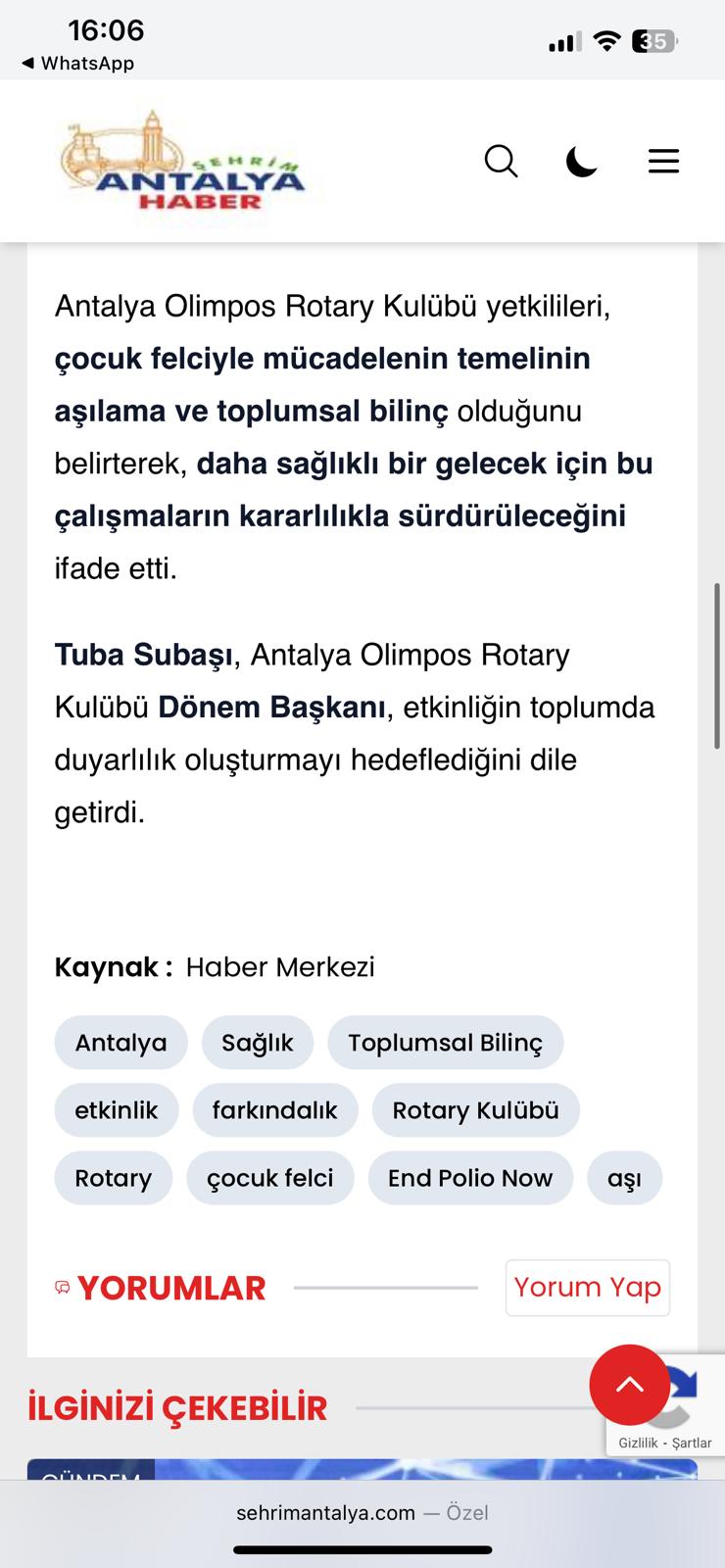Select the End Polio Now tag
This screenshot has width=725, height=1568.
470,1178
